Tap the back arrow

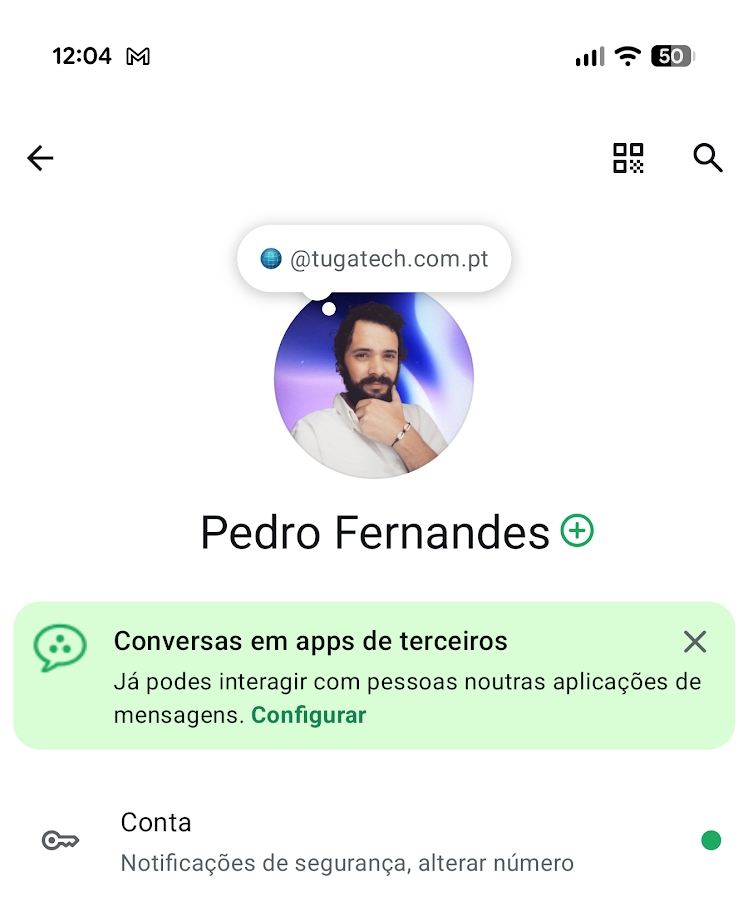39,158
